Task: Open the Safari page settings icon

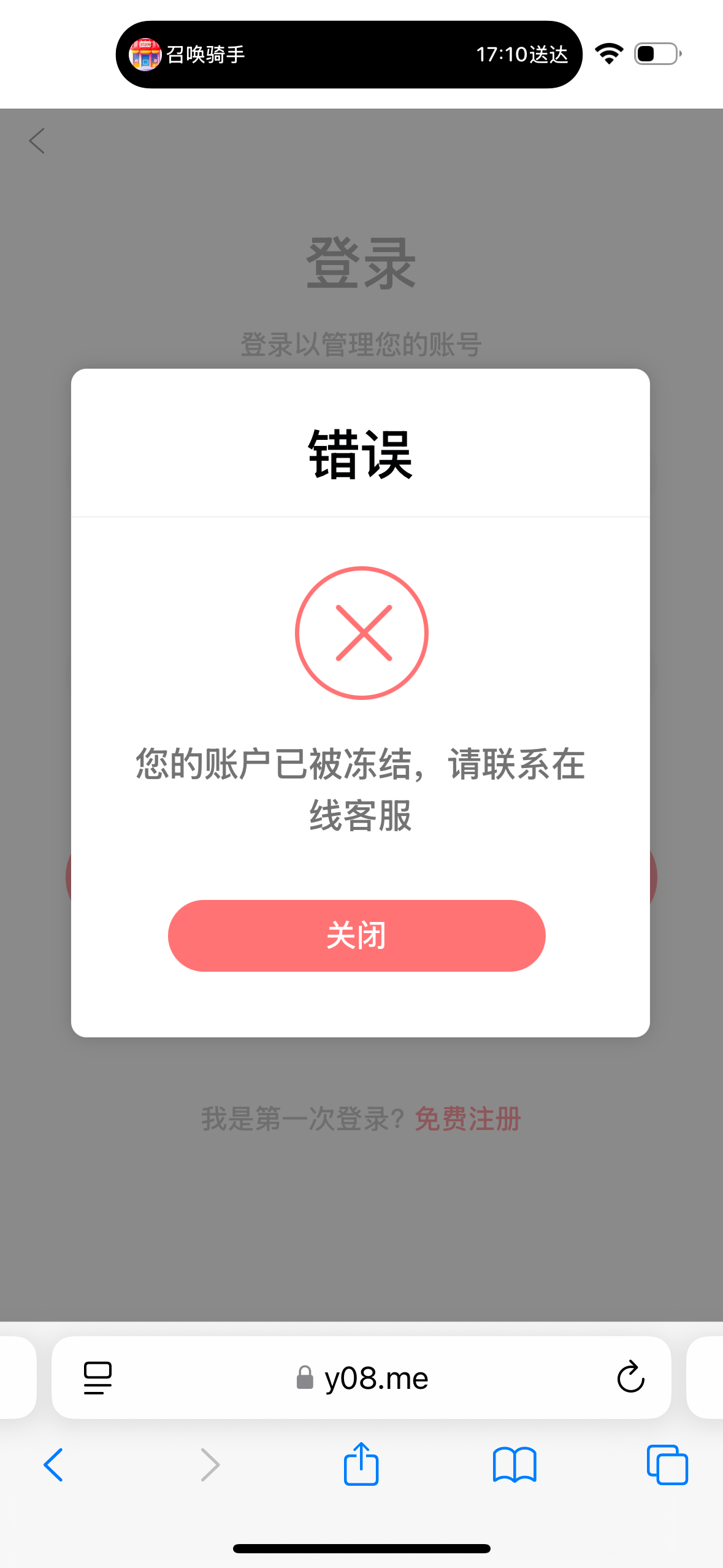Action: point(98,1378)
